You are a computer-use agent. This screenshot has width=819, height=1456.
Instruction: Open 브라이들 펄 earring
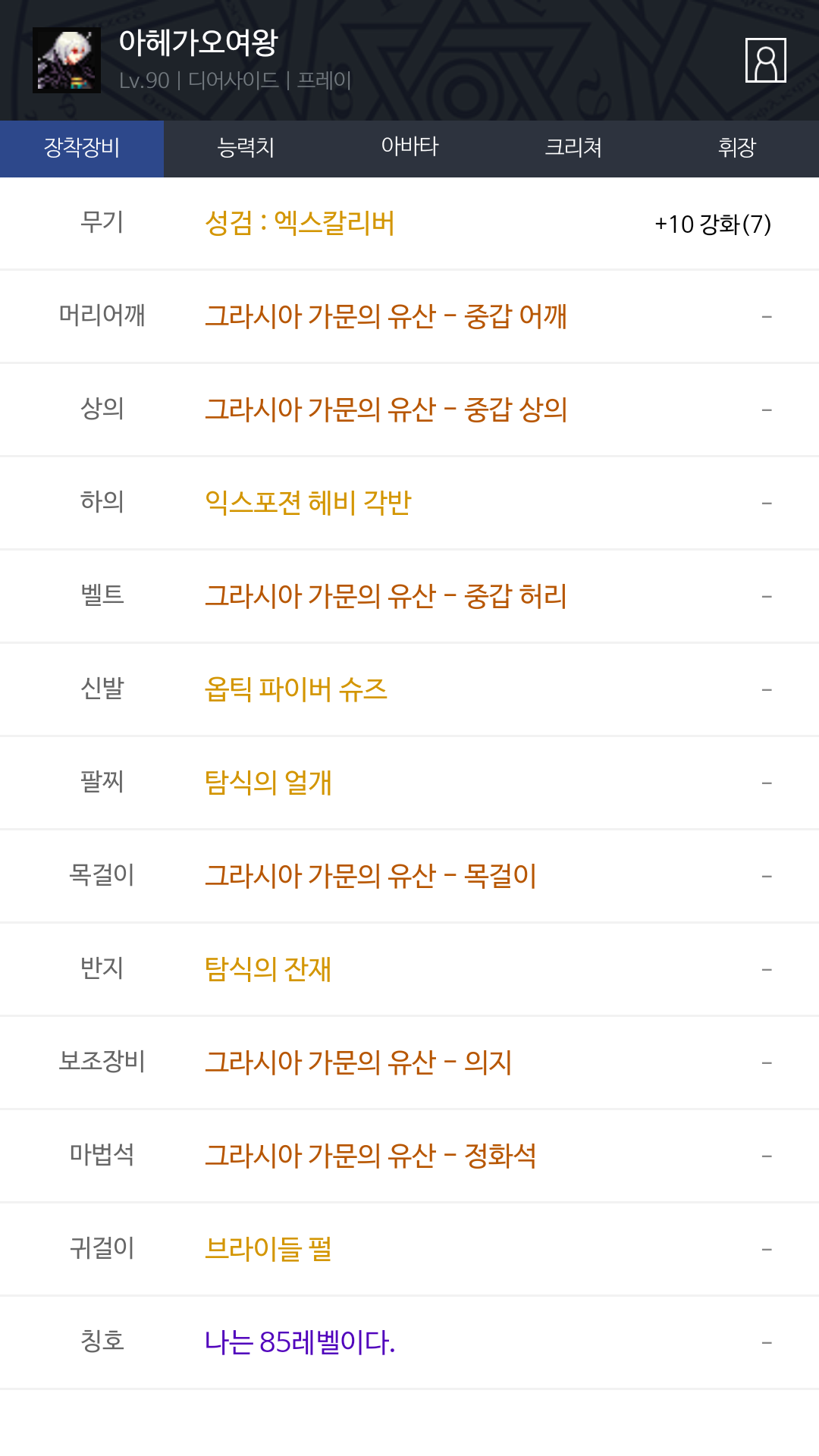pyautogui.click(x=268, y=1249)
